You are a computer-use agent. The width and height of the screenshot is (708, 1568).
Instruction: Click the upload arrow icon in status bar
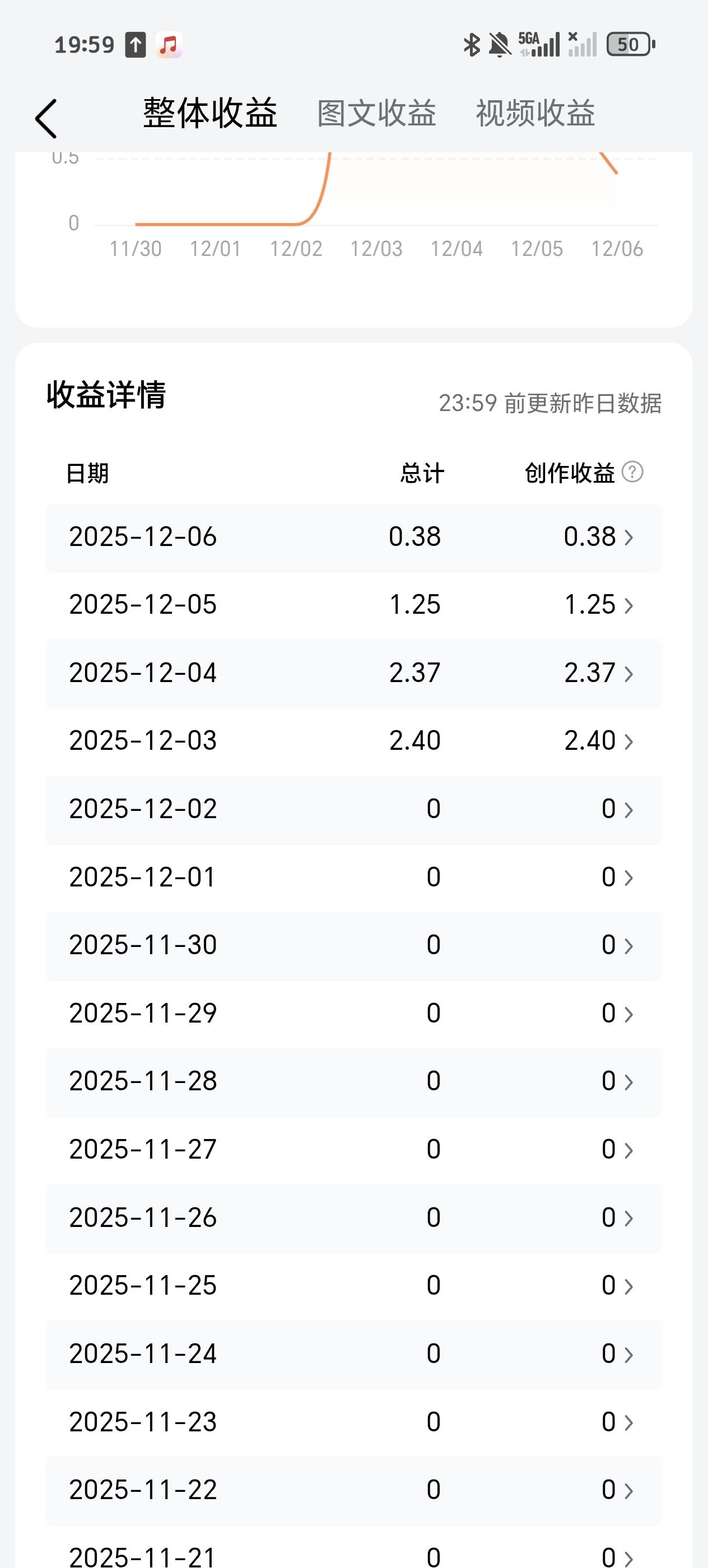pyautogui.click(x=135, y=44)
